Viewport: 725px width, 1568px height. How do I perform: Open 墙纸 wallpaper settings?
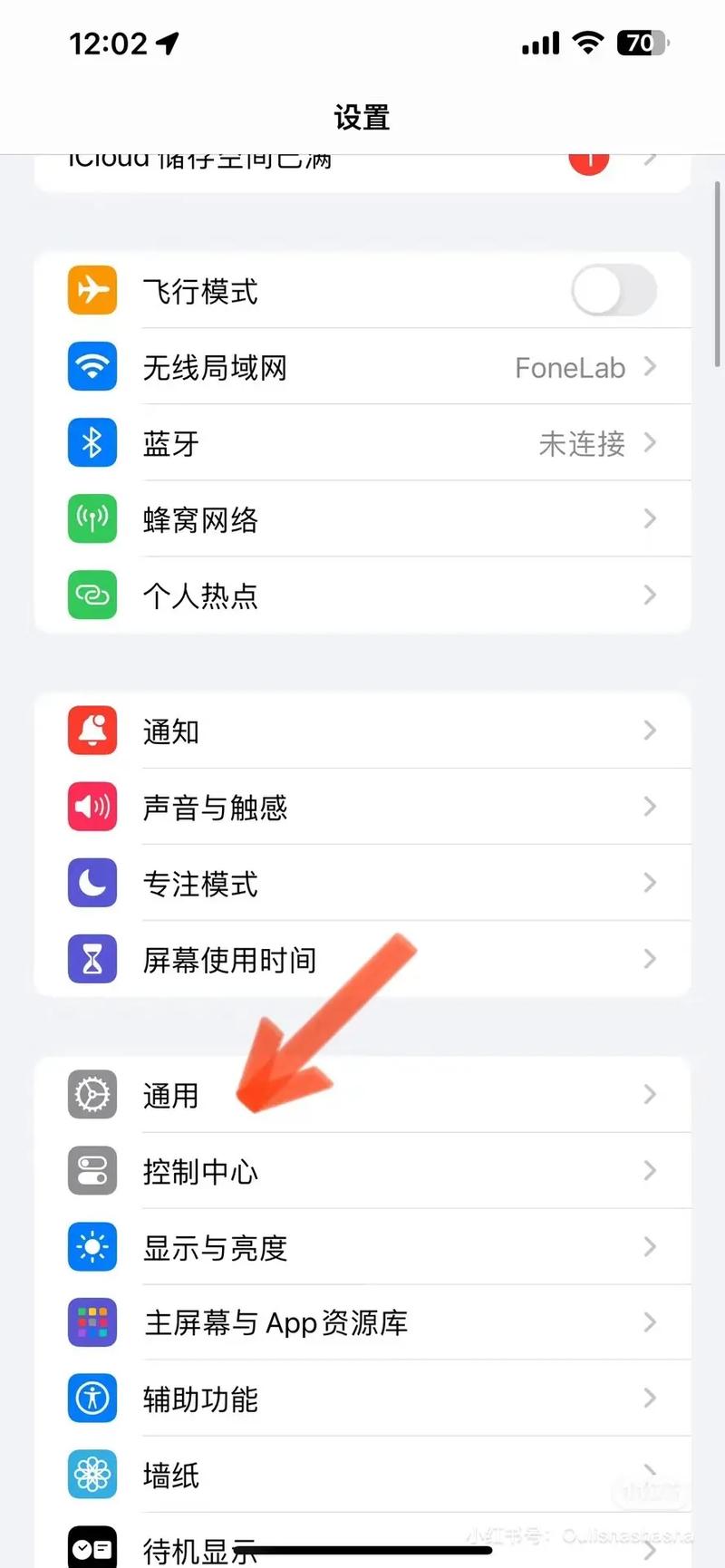(362, 1475)
